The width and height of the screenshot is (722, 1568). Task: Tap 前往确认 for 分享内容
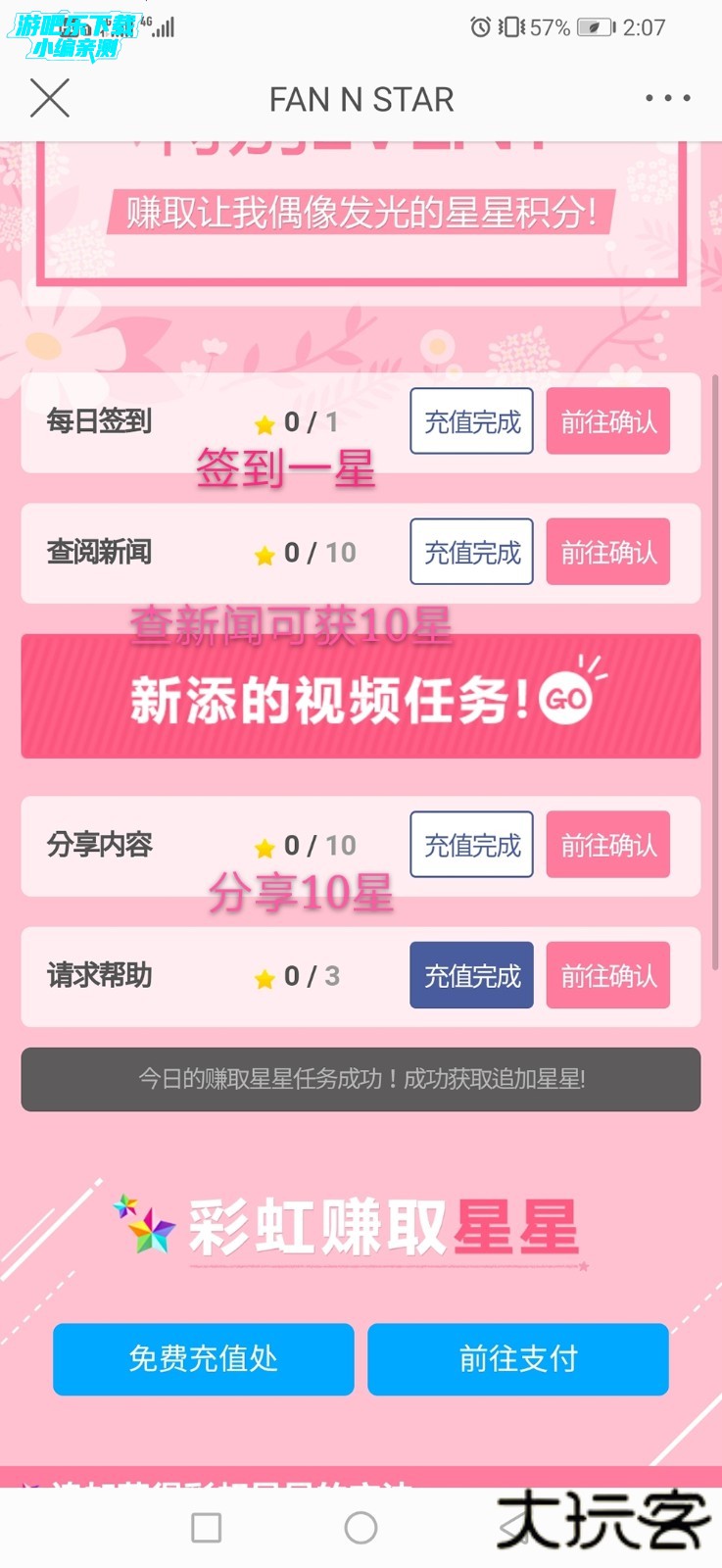tap(608, 845)
